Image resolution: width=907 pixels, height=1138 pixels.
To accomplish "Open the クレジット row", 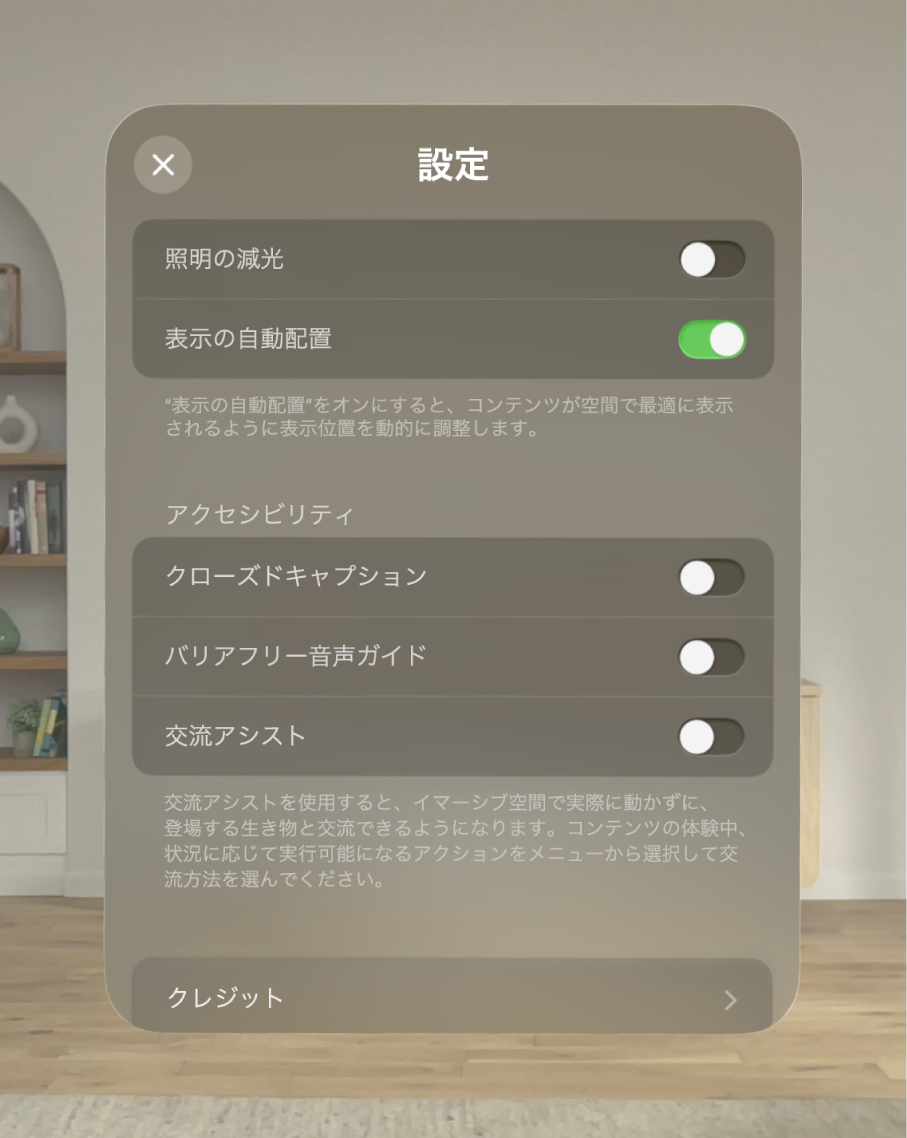I will (452, 998).
